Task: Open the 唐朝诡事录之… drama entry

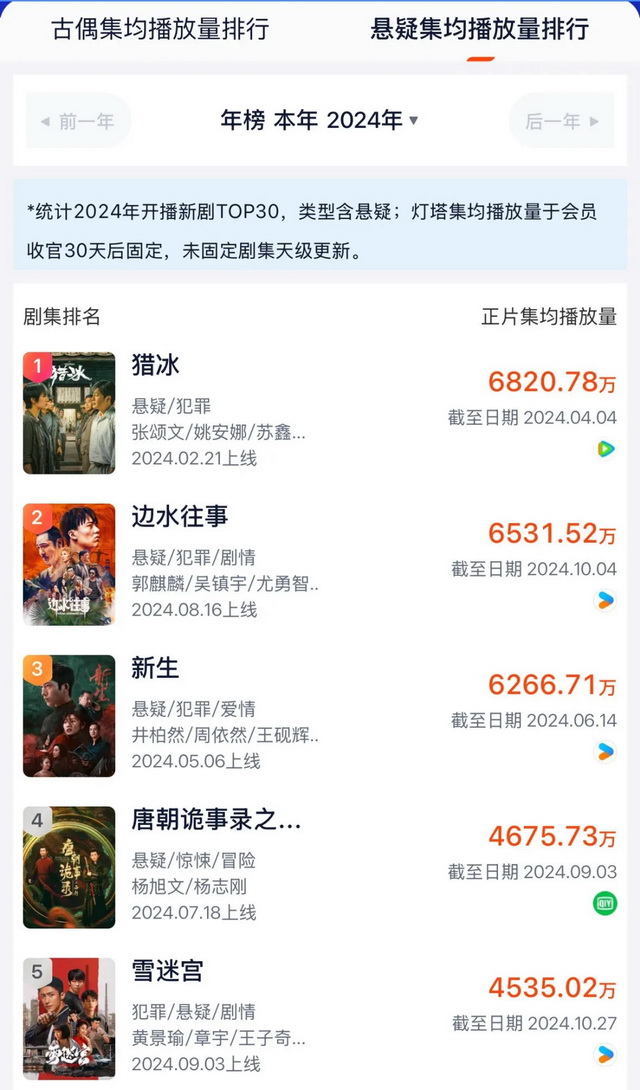Action: [216, 820]
